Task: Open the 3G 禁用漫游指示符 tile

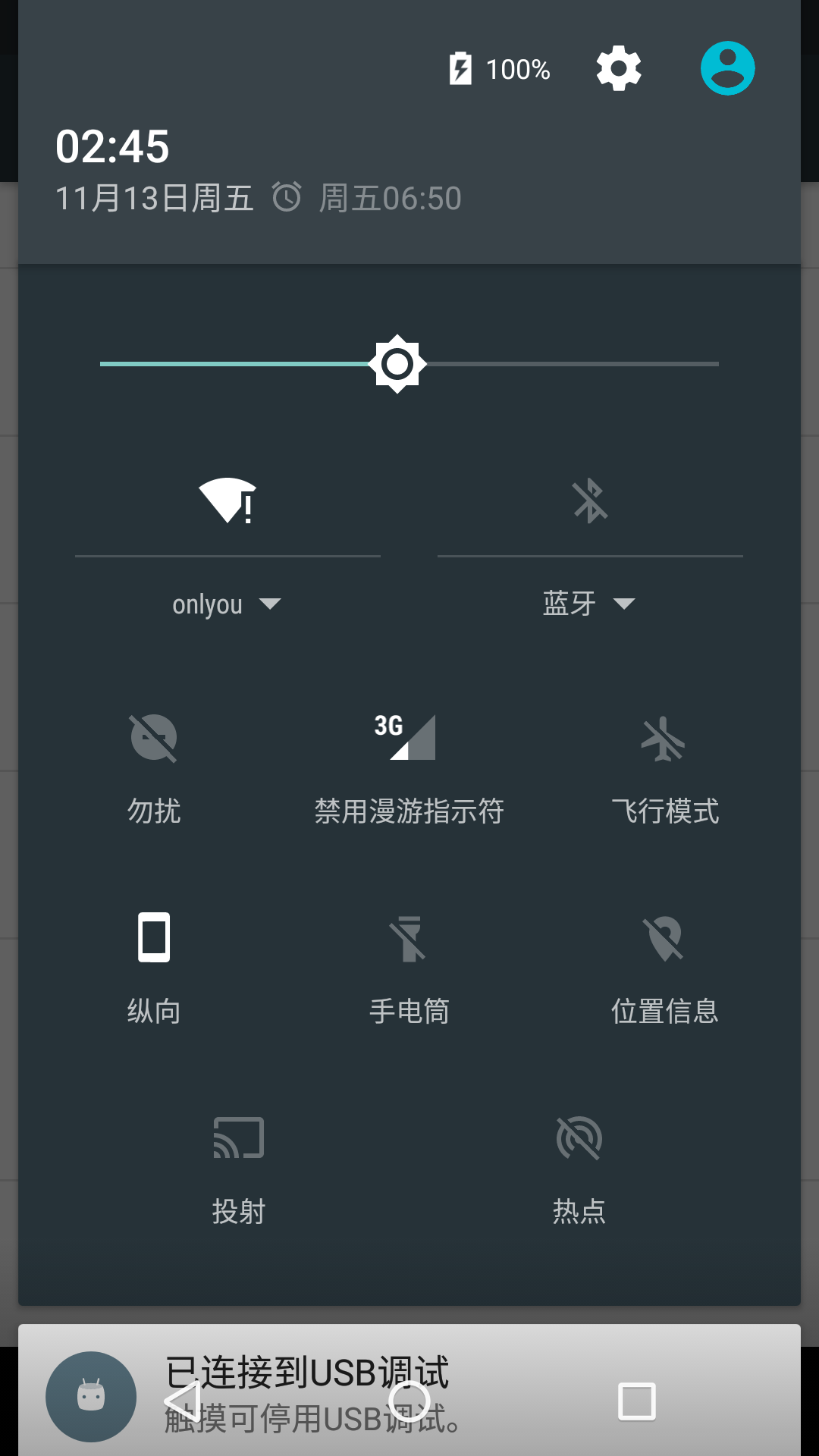Action: 409,767
